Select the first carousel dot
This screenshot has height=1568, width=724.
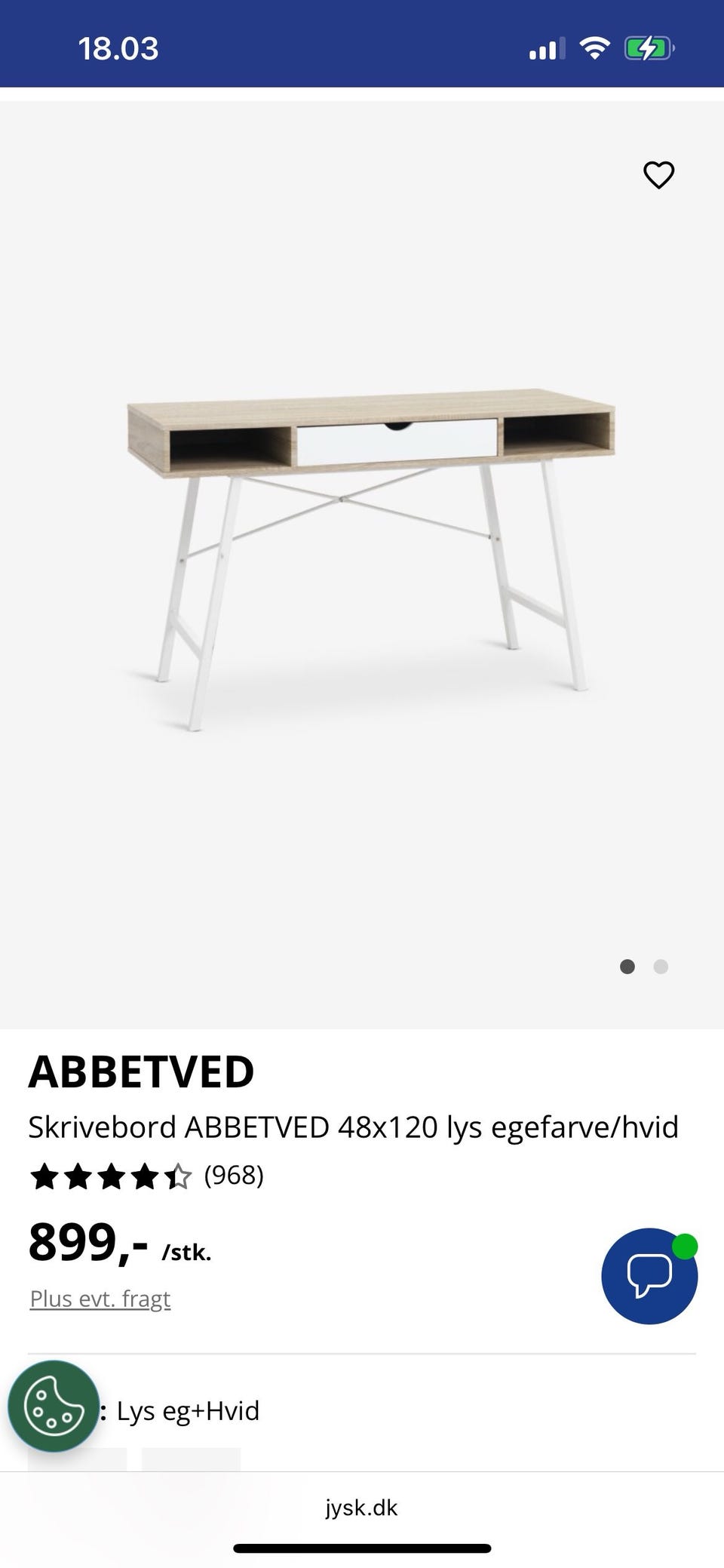click(627, 967)
